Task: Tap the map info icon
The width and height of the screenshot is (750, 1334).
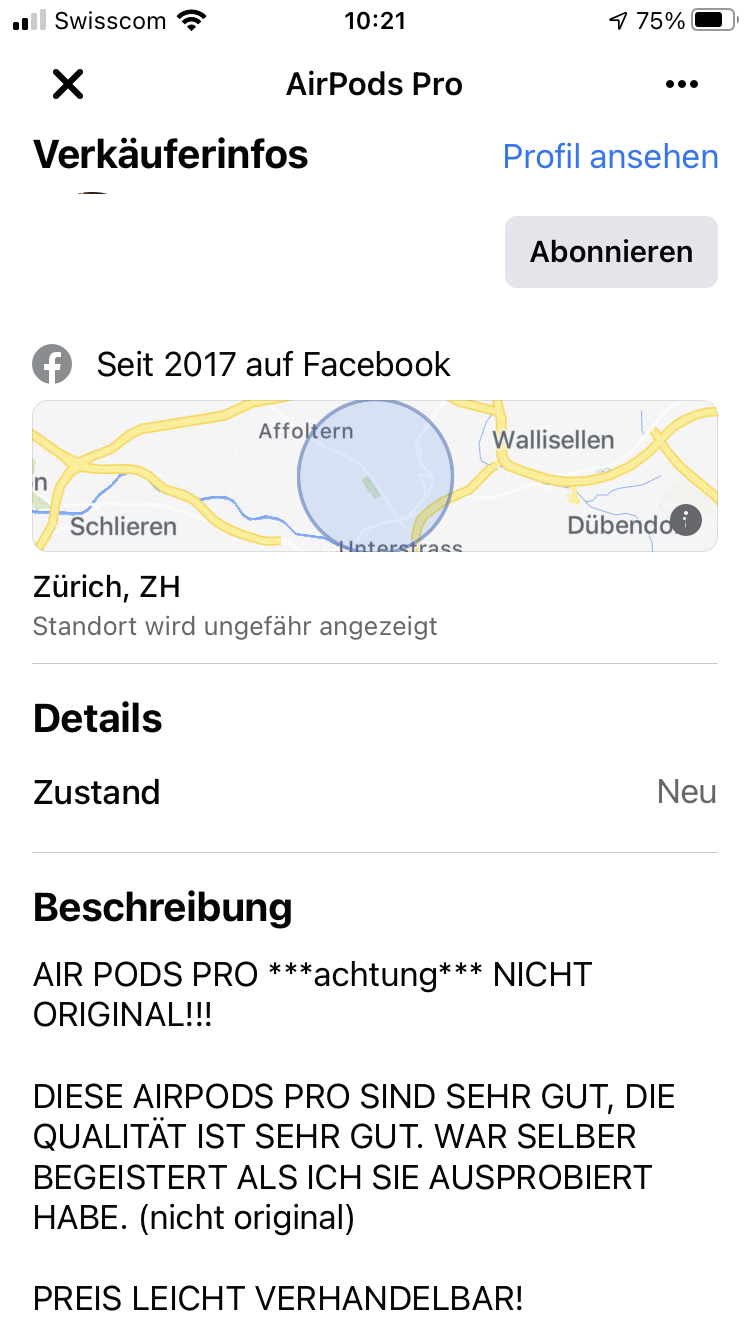Action: coord(686,519)
